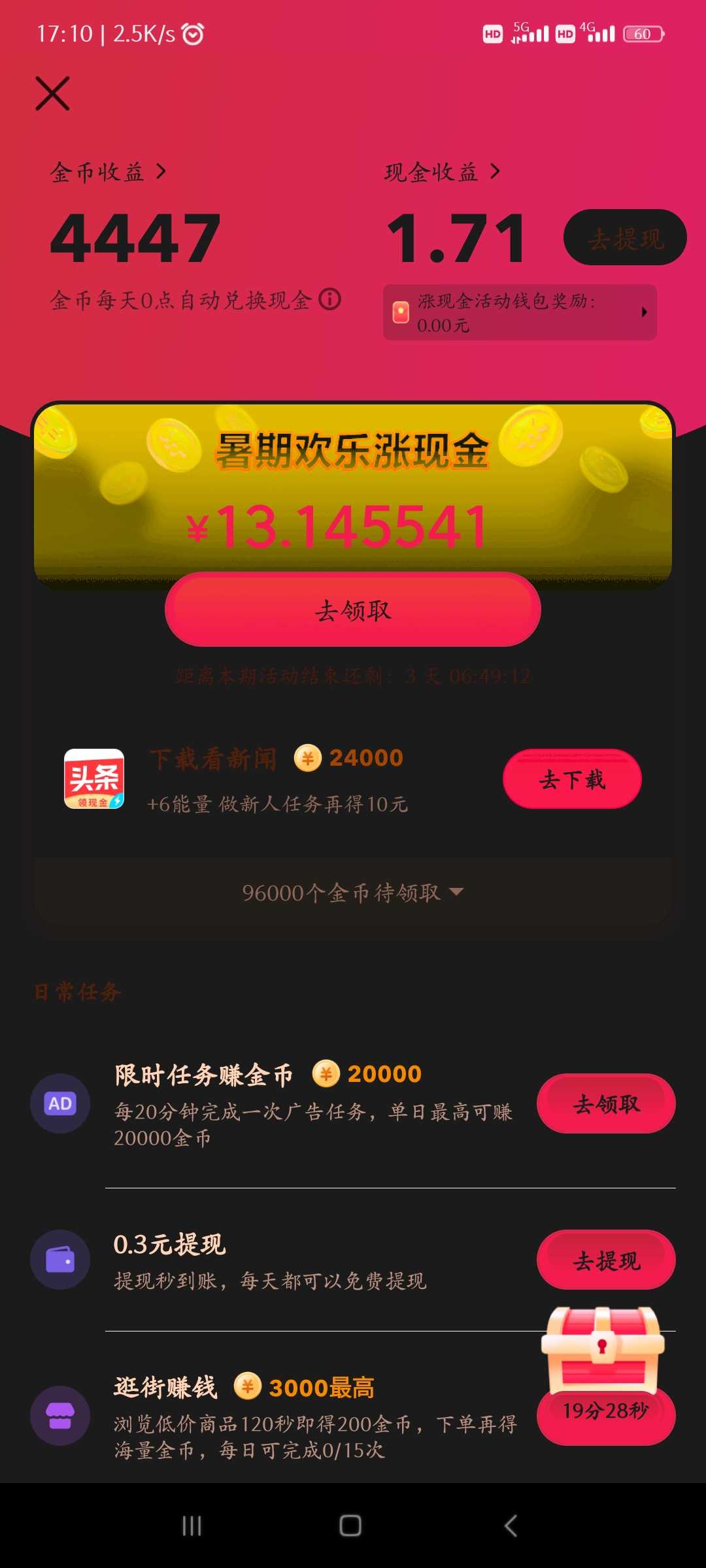Tap 去领取 for 限时任务赚金币
The height and width of the screenshot is (1568, 706).
click(606, 1103)
